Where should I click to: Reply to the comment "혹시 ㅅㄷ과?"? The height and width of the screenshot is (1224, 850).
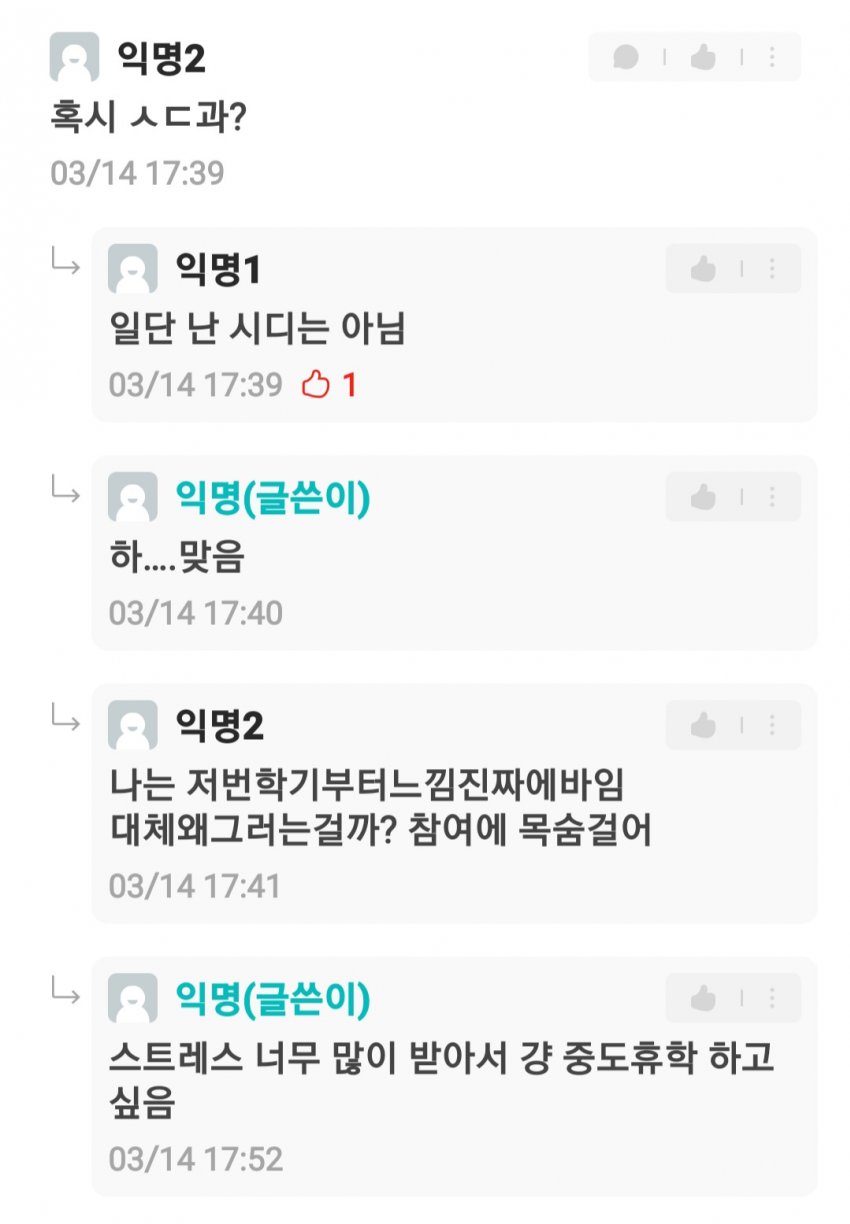[626, 58]
